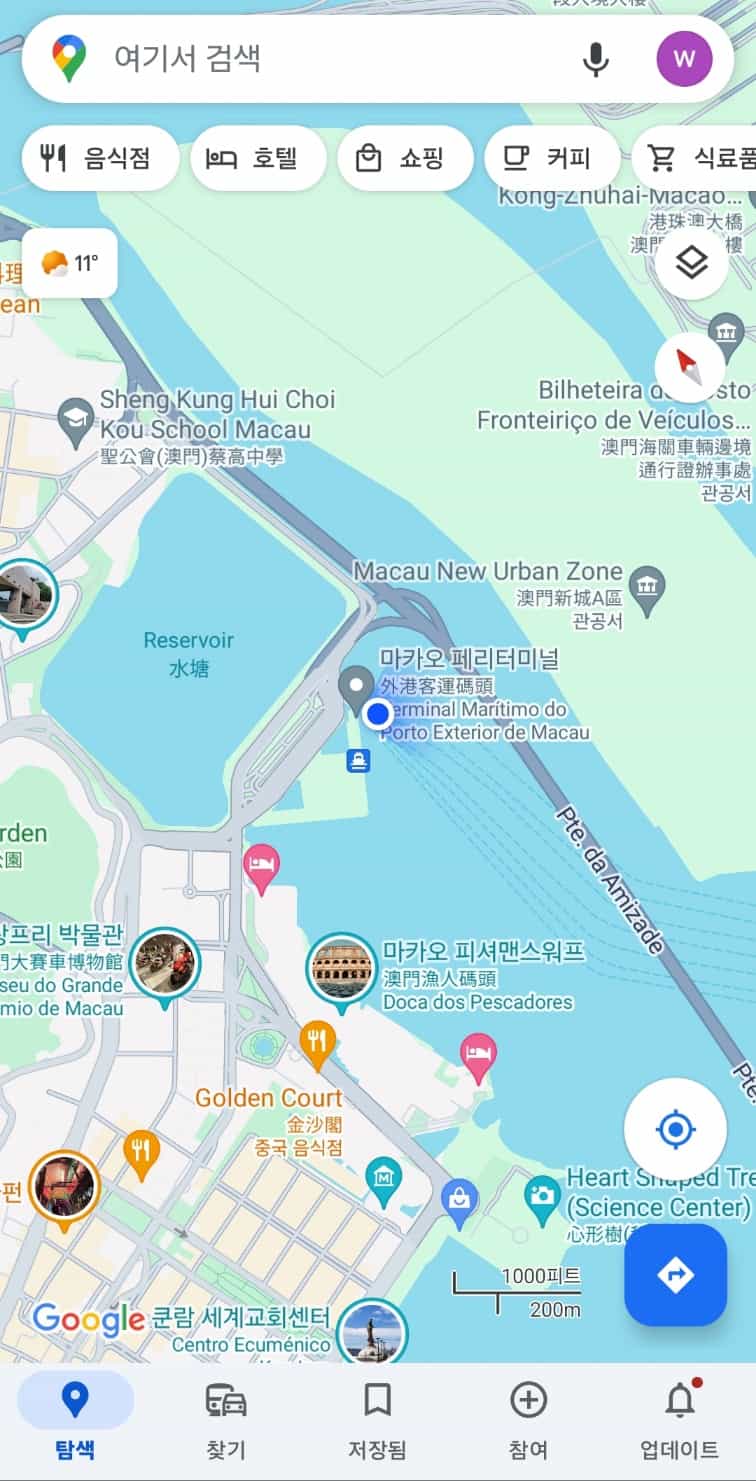756x1481 pixels.
Task: Filter map by 호텔 category chip
Action: [258, 157]
